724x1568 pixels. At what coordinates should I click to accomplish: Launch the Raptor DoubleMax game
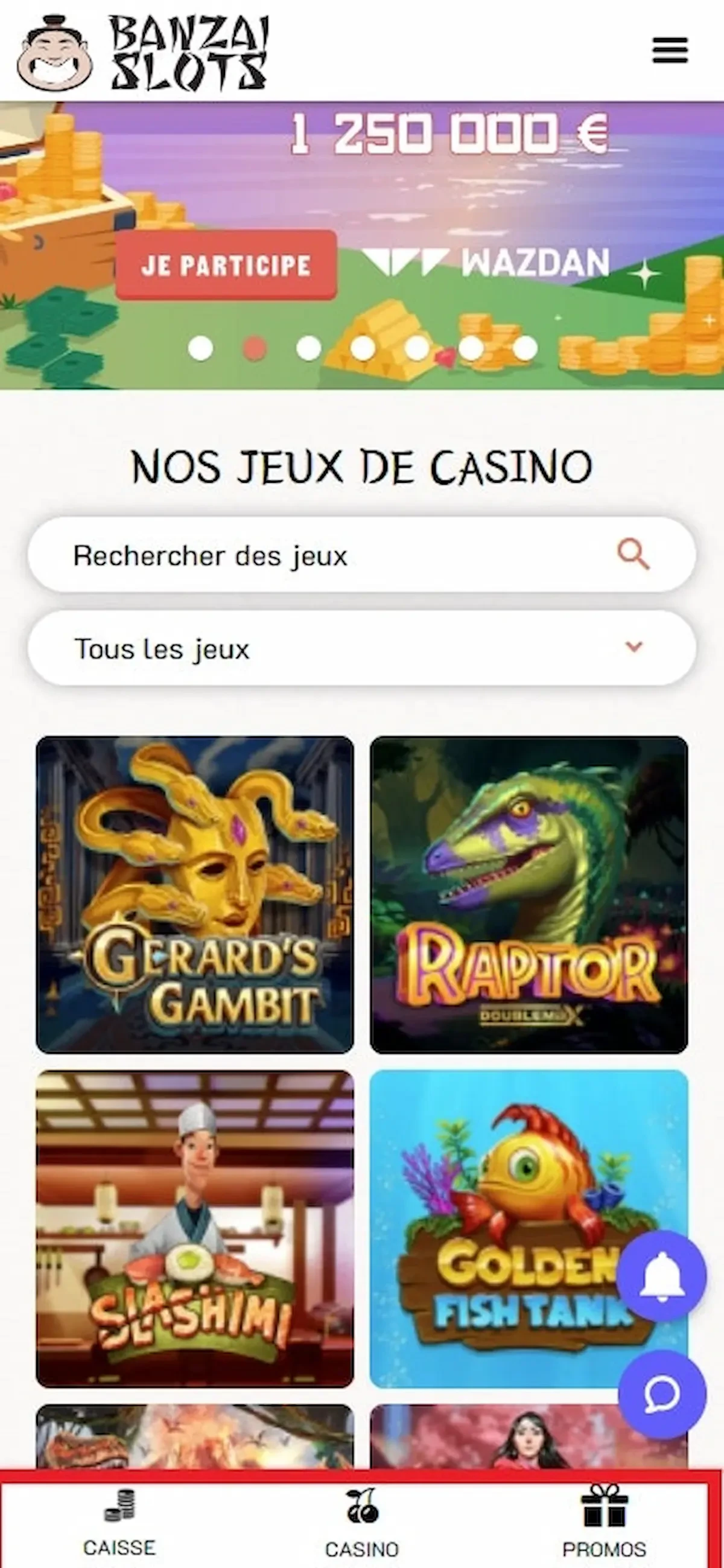coord(529,894)
